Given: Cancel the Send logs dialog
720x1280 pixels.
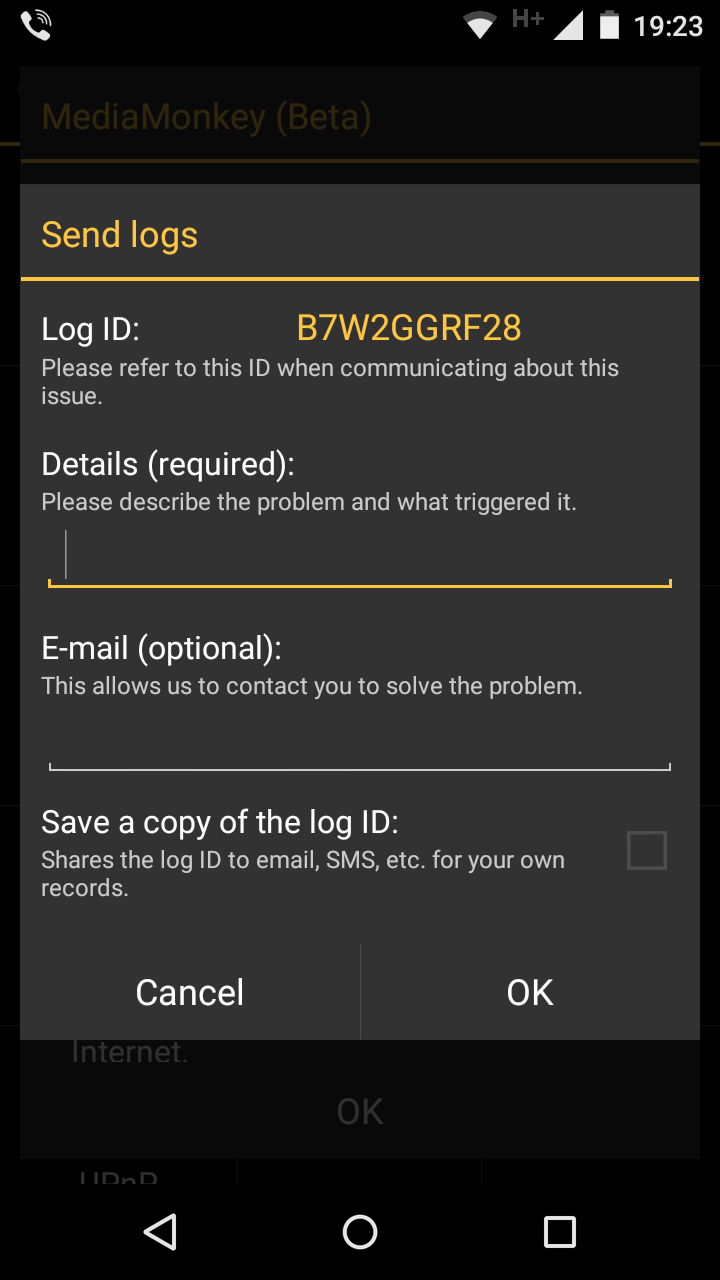Looking at the screenshot, I should (x=190, y=992).
